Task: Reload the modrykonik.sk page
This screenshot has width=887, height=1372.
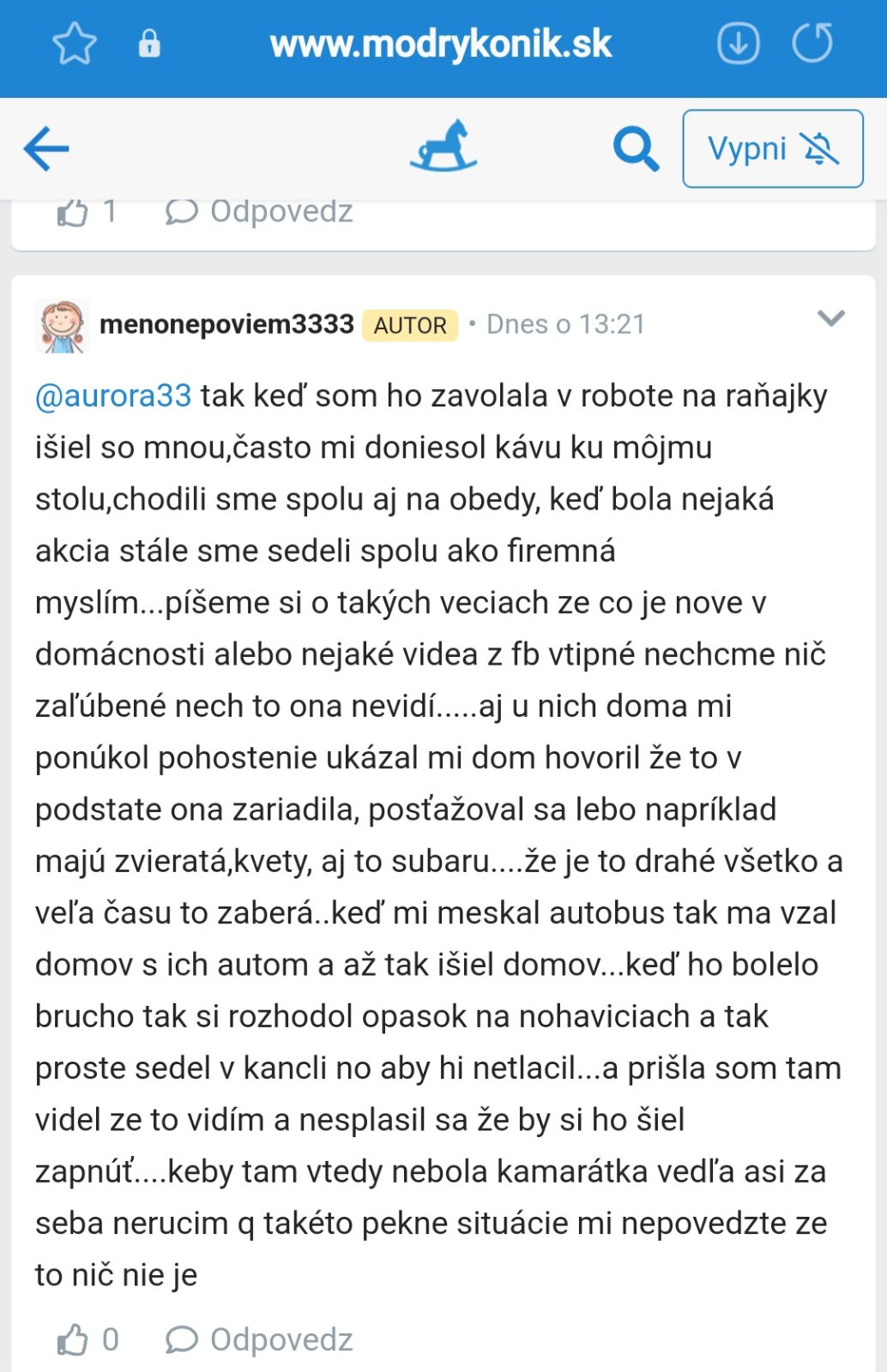Action: 812,44
